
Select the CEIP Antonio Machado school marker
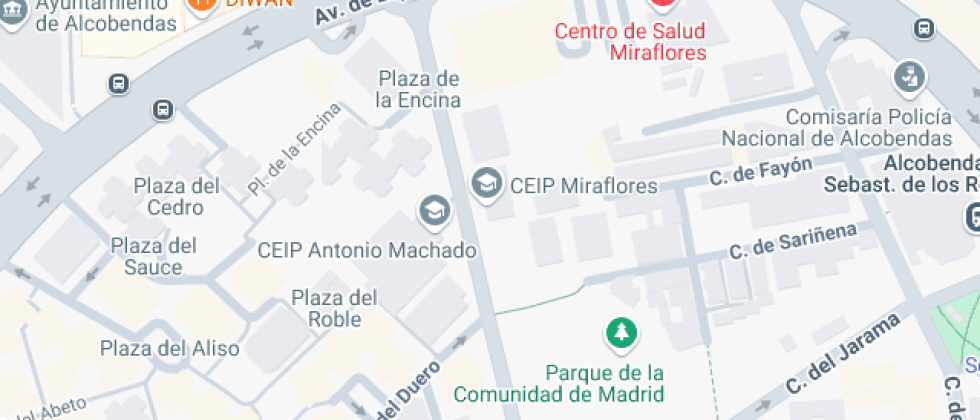[x=434, y=211]
